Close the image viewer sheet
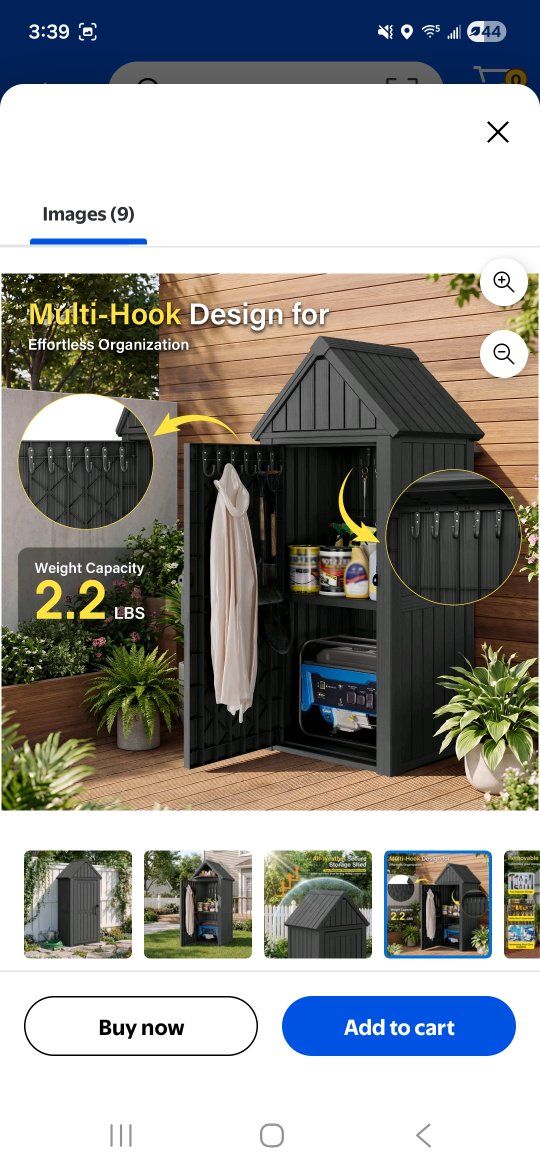Viewport: 540px width, 1170px height. point(497,132)
